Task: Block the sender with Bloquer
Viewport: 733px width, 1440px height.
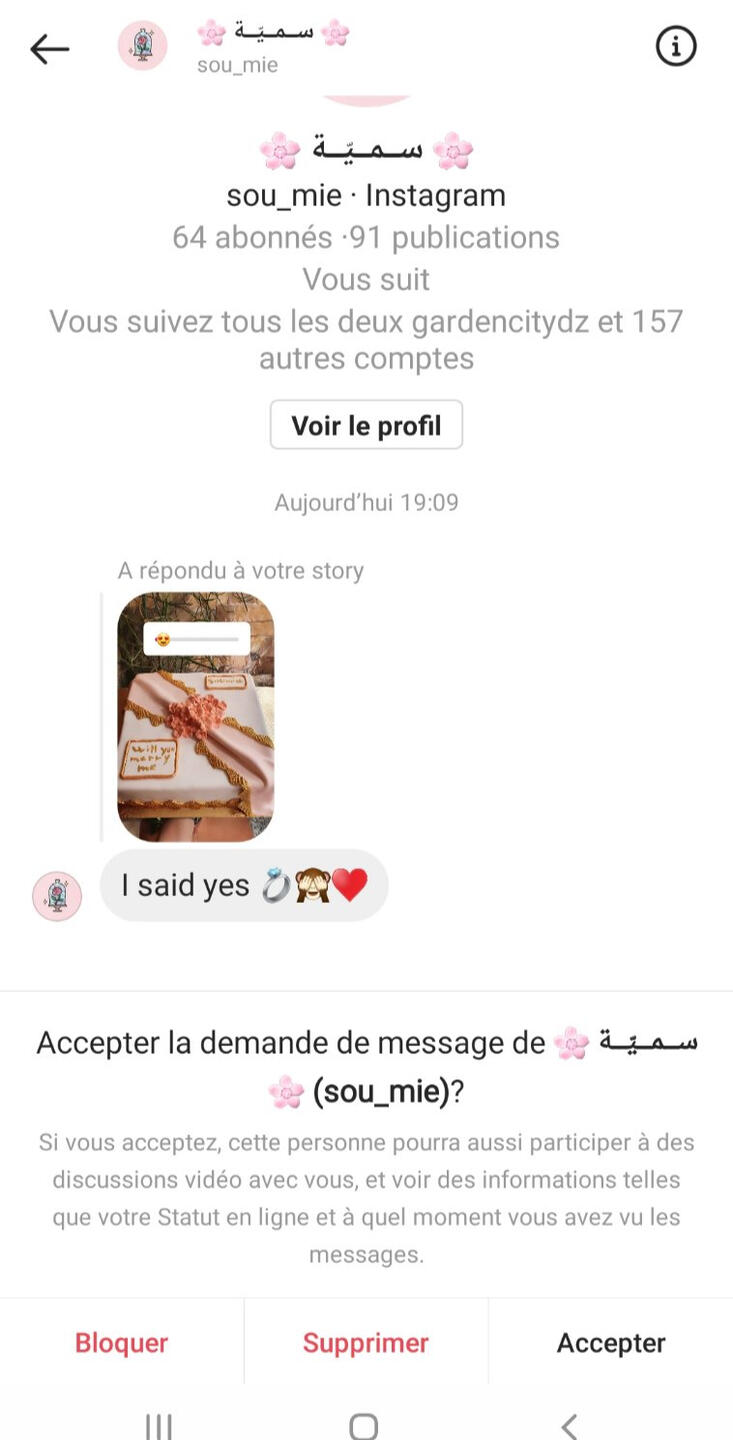Action: coord(121,1342)
